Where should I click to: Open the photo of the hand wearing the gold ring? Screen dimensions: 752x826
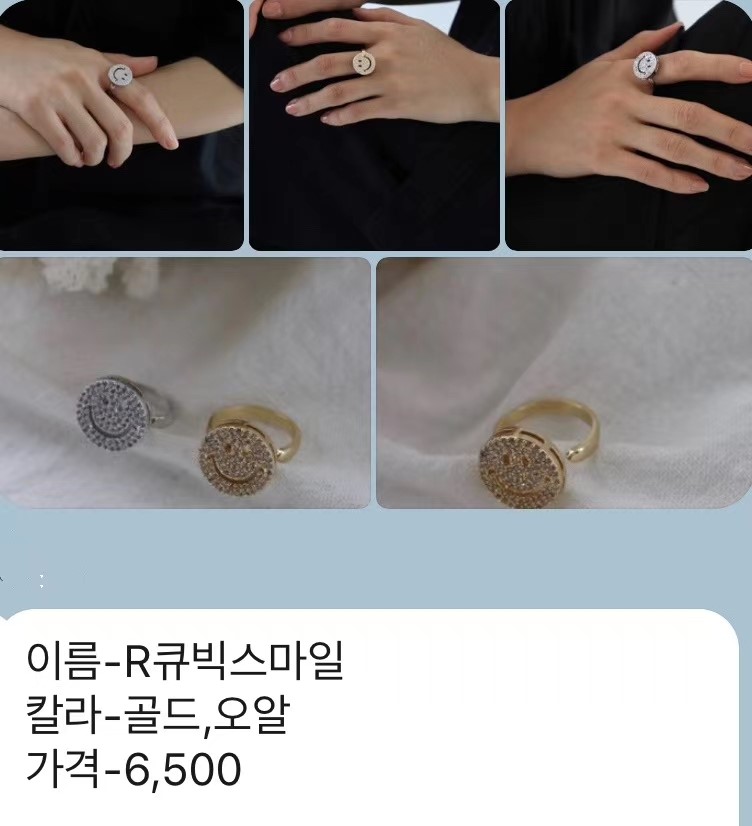(x=374, y=124)
